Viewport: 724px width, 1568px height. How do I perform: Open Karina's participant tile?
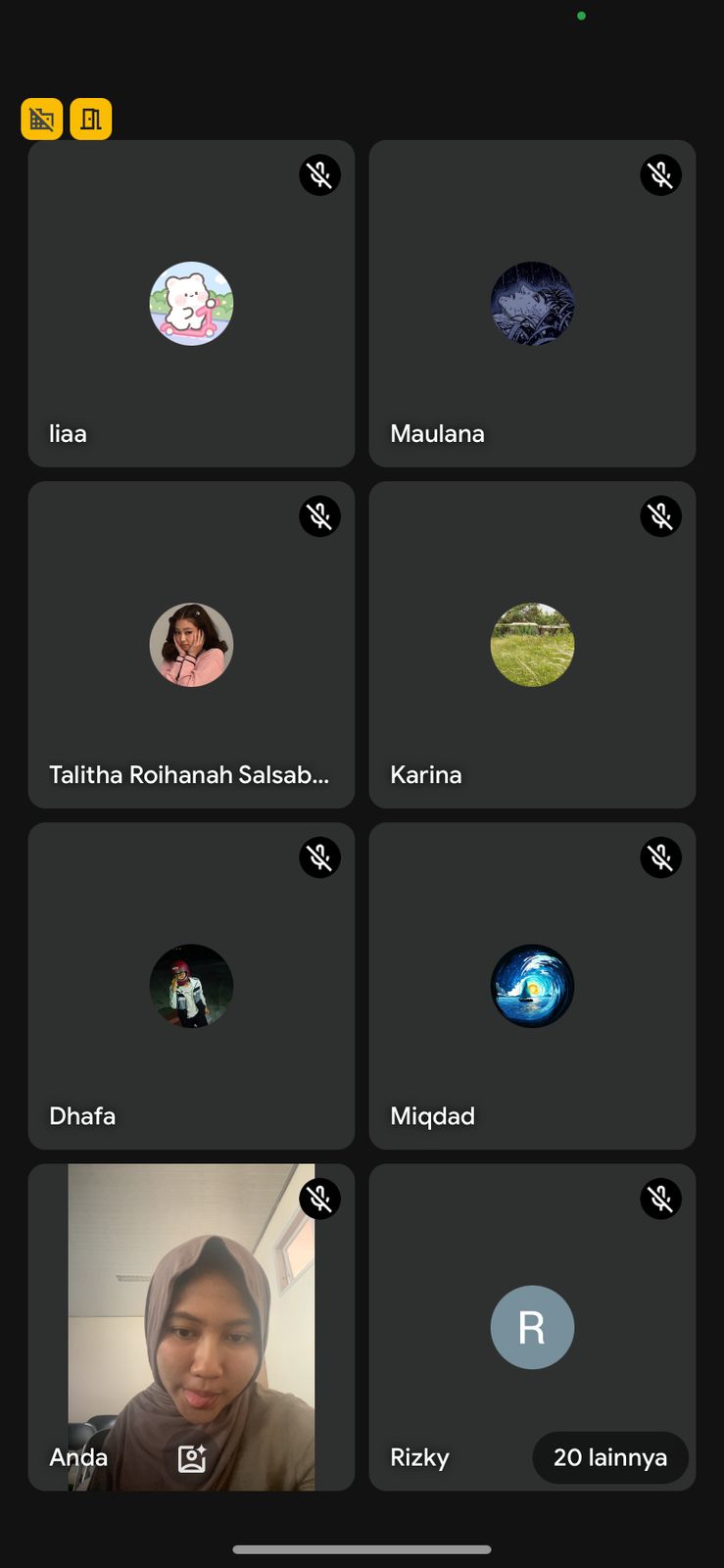[532, 645]
